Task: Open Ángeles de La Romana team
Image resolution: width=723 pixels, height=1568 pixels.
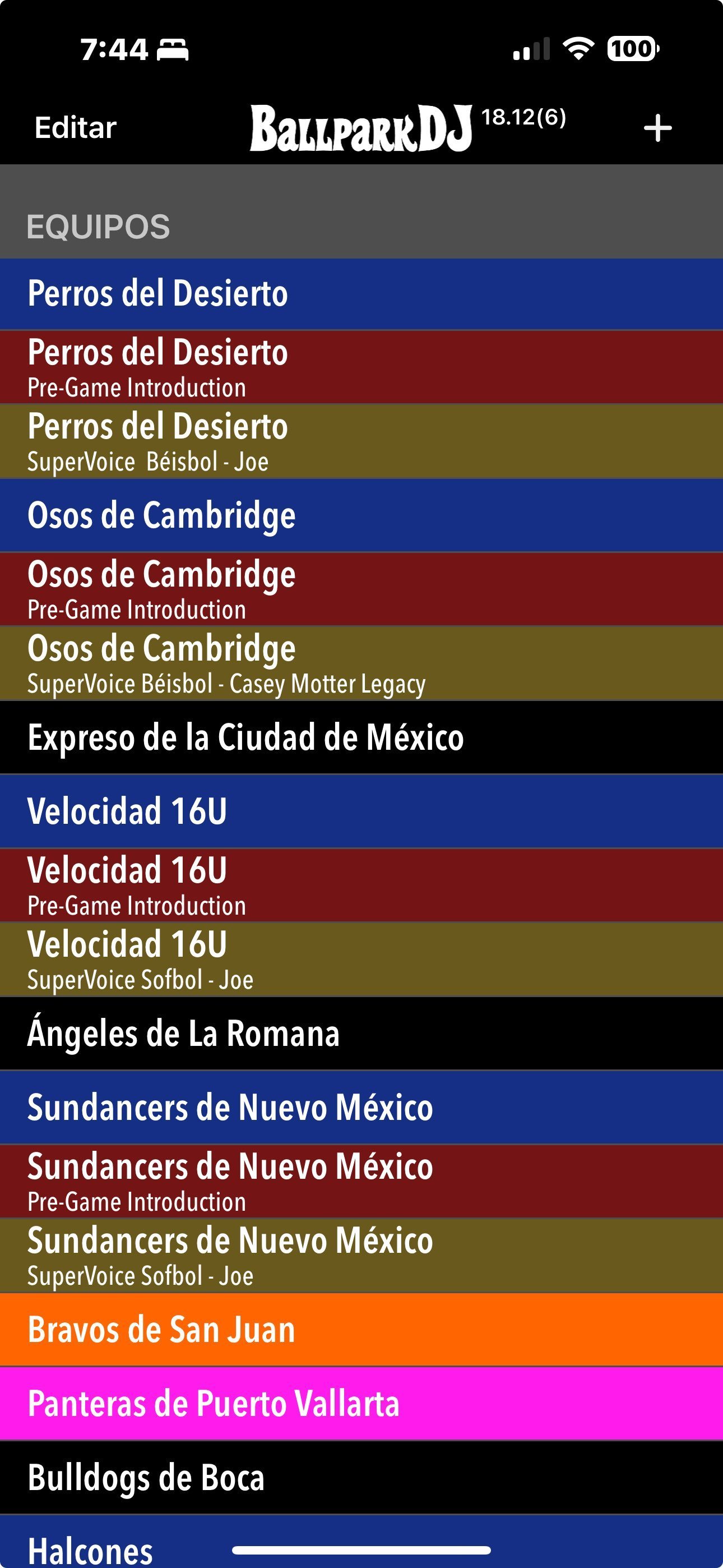Action: click(361, 1034)
